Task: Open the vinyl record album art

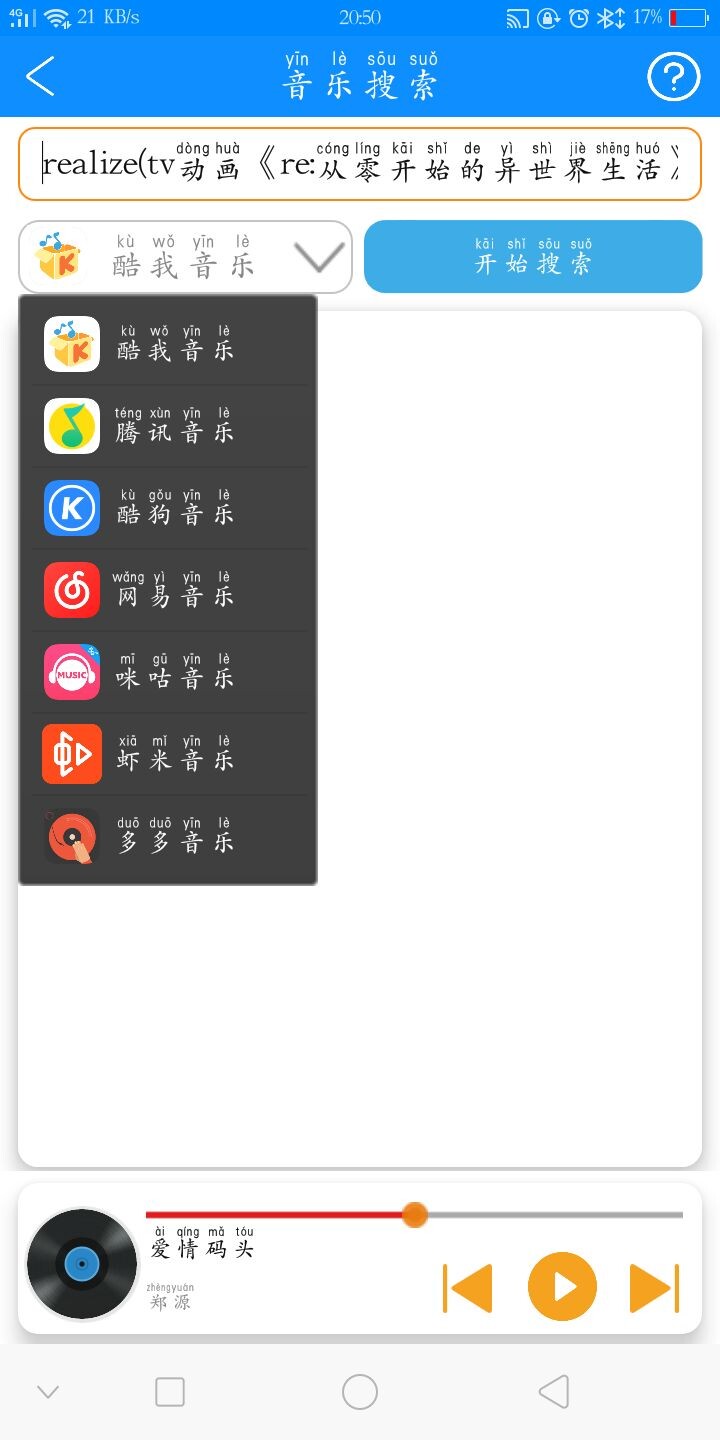Action: 81,1264
